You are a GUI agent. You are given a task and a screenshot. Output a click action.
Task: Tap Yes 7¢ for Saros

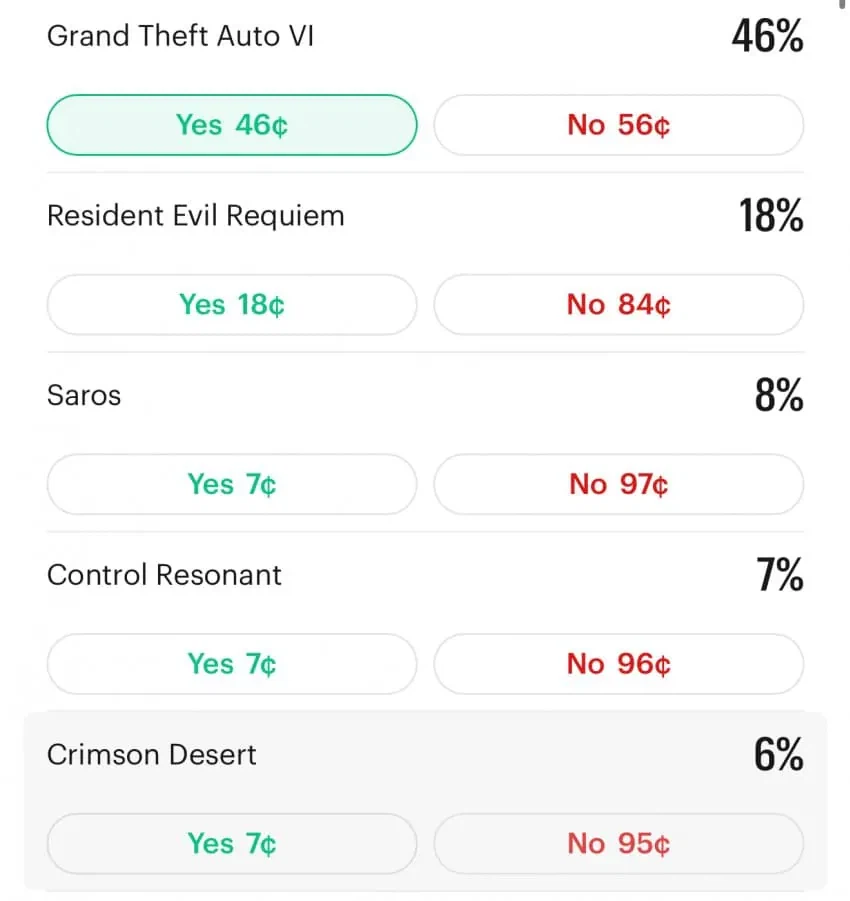tap(231, 484)
